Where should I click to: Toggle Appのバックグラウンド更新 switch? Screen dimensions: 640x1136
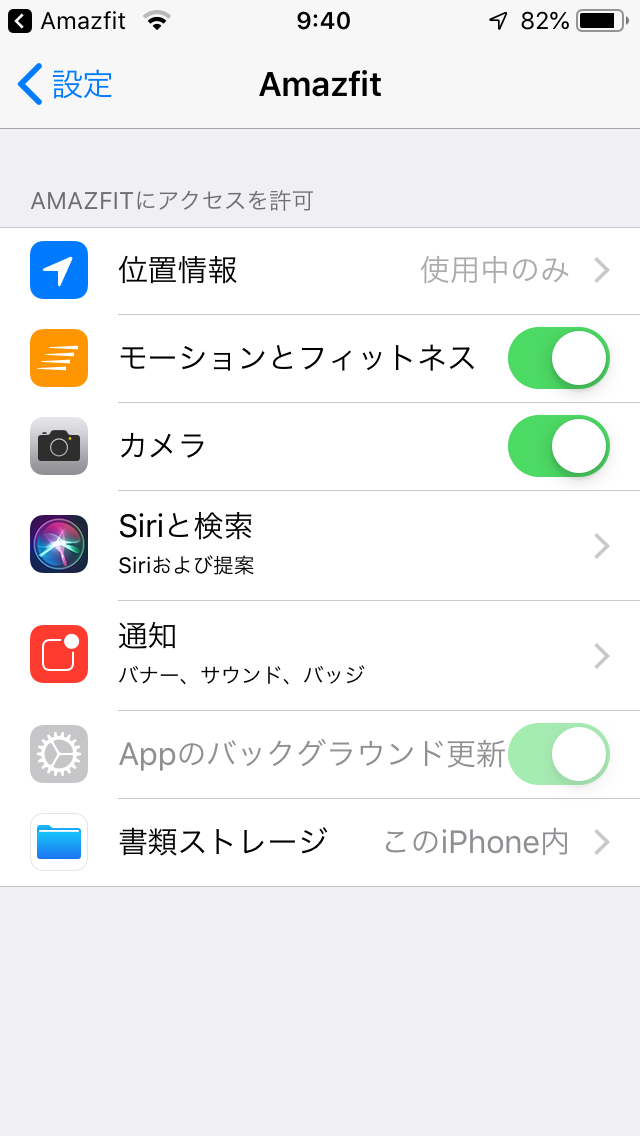point(558,754)
